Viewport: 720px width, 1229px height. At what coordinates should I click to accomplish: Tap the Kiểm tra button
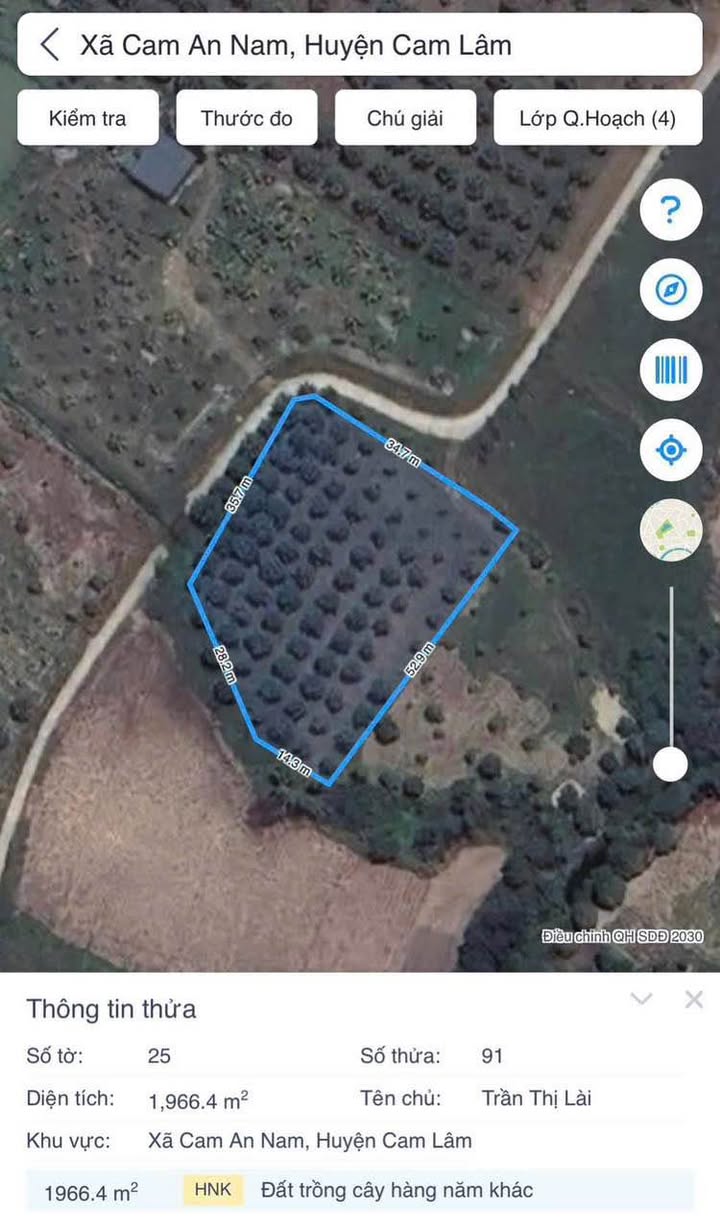(88, 118)
